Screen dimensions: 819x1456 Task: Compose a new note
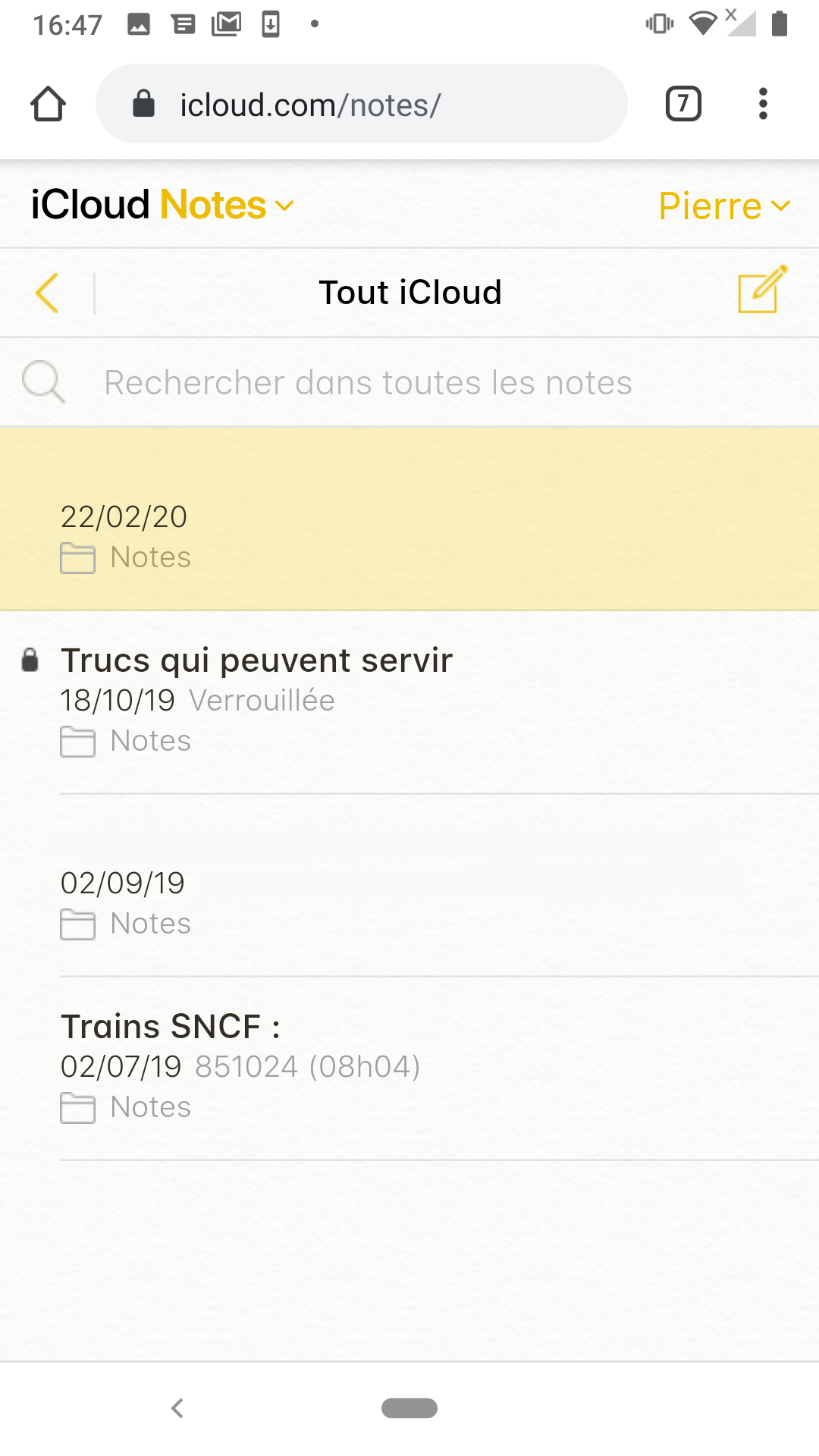762,290
